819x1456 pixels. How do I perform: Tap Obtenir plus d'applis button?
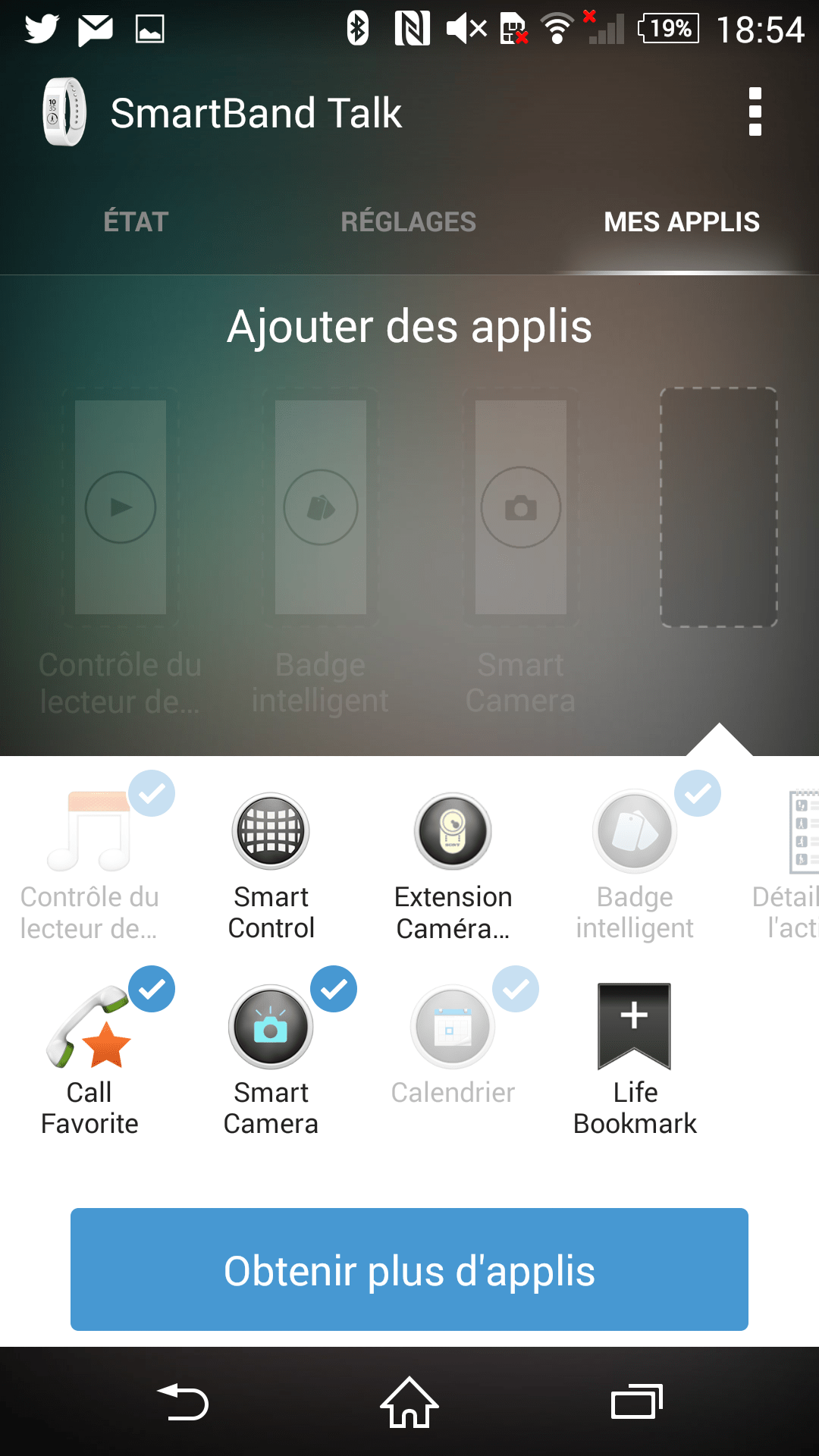coord(409,1269)
